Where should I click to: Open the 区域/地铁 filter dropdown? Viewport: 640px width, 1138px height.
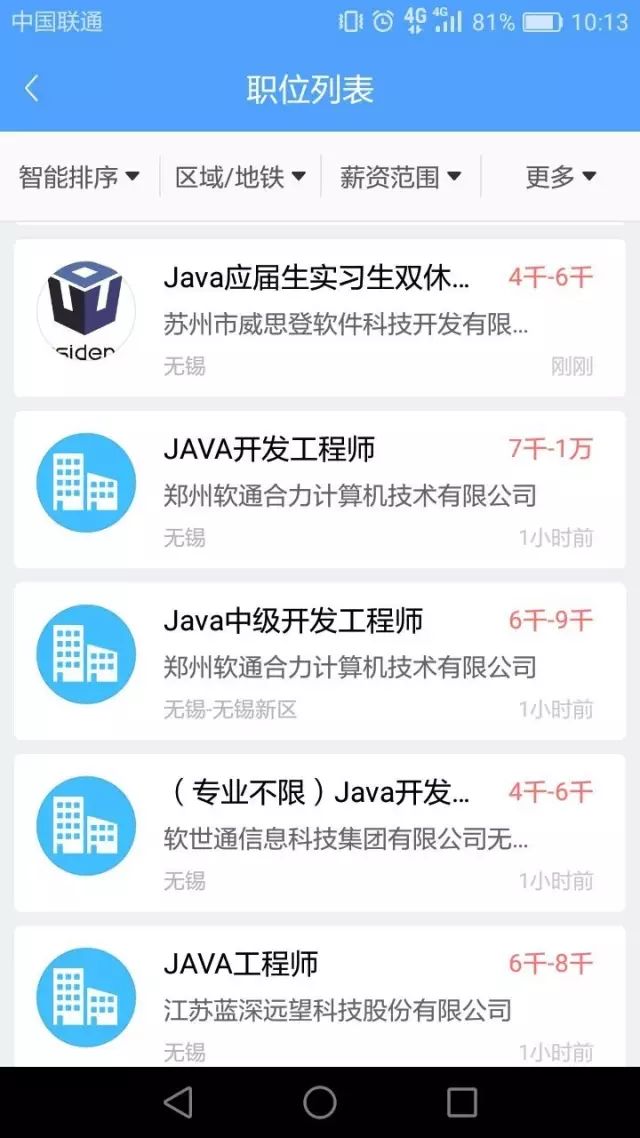coord(240,177)
